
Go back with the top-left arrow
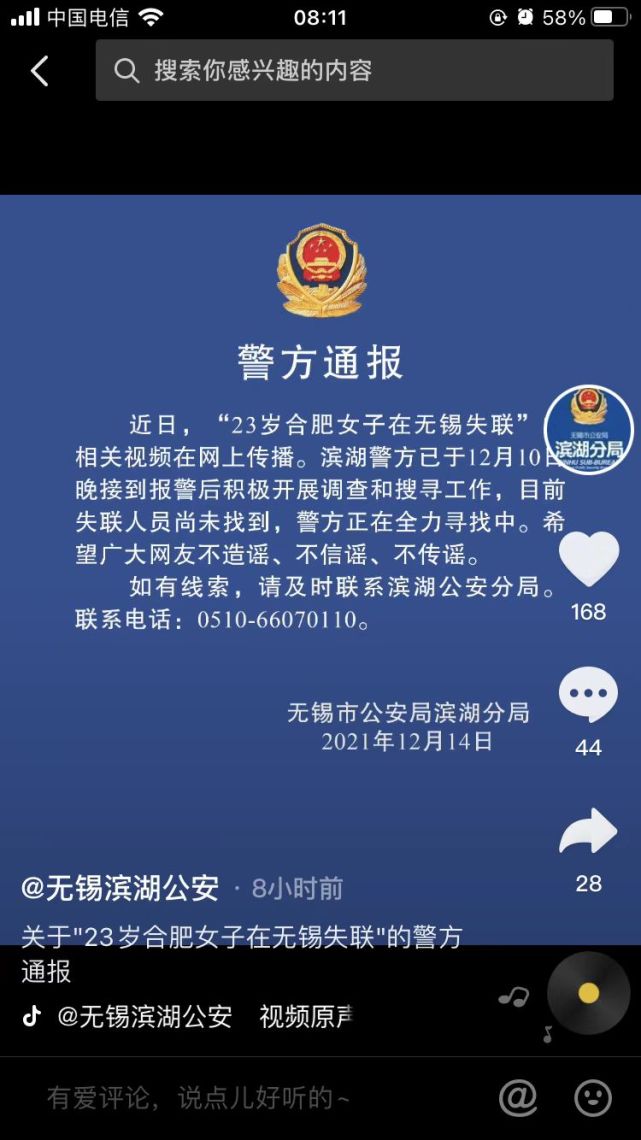pos(40,70)
